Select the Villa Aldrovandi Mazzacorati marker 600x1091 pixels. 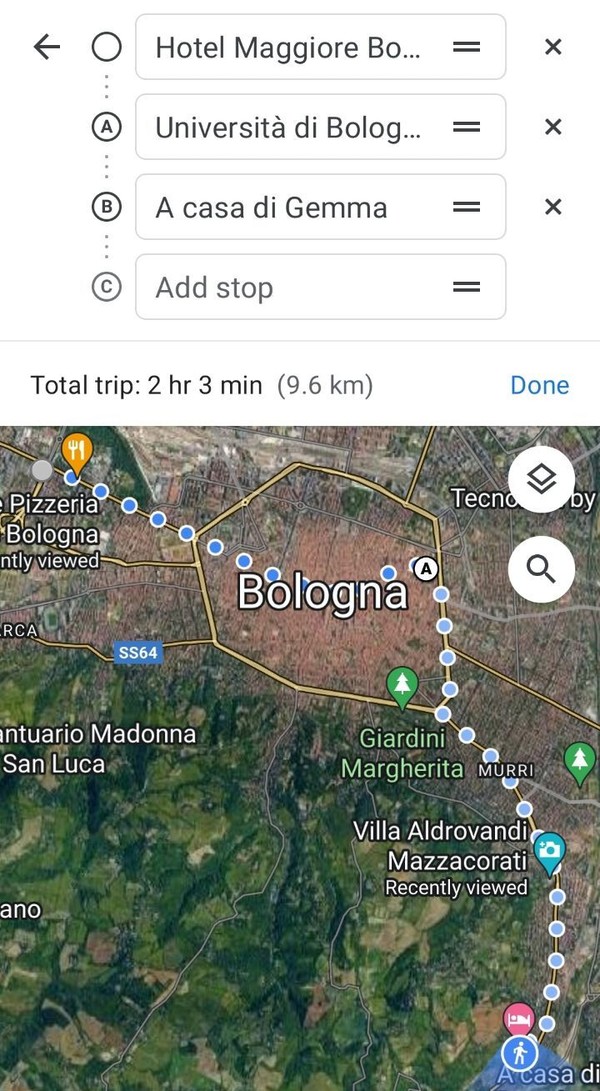[x=549, y=851]
